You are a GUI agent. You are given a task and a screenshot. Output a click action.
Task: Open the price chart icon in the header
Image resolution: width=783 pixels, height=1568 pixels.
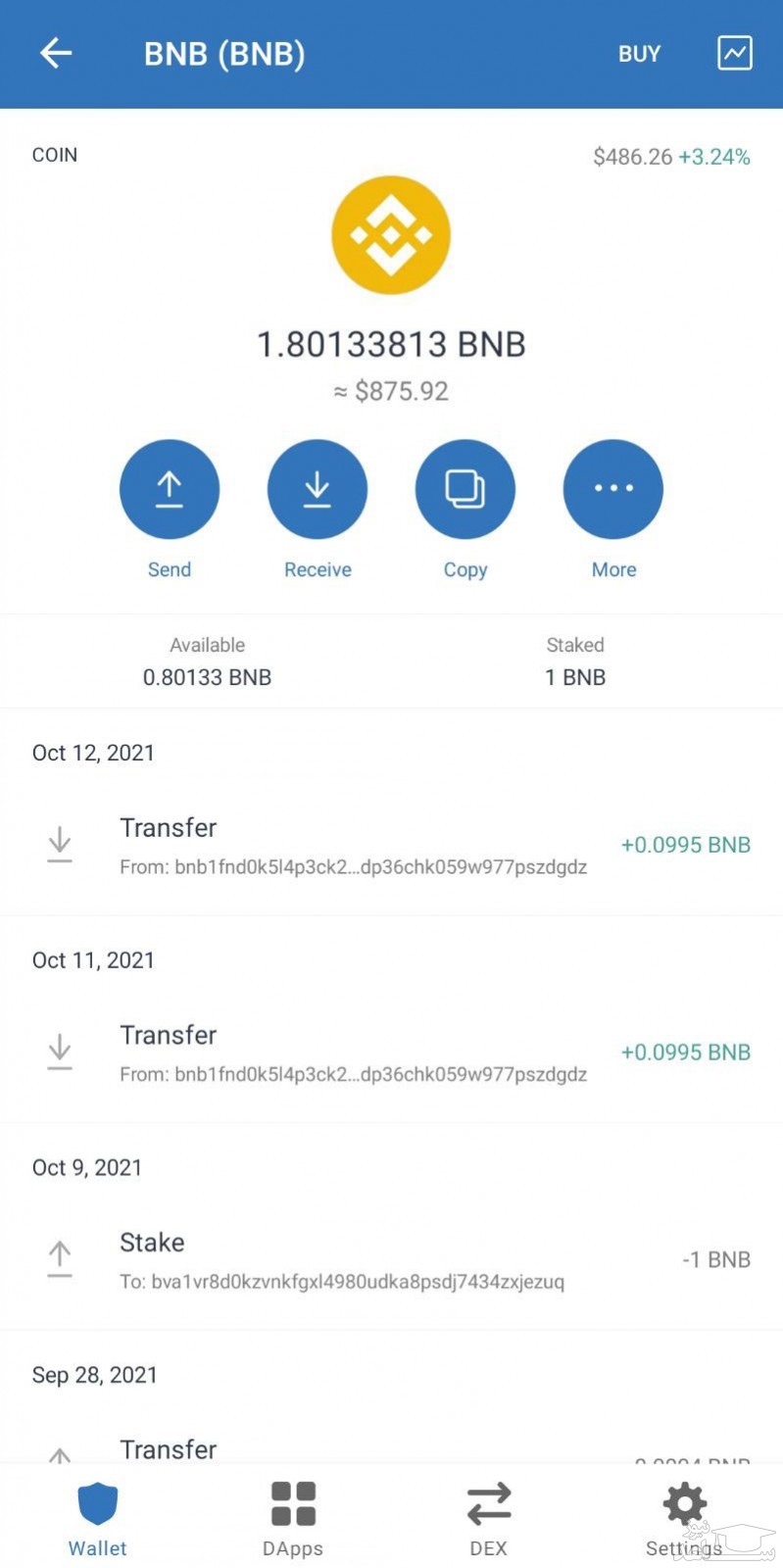point(734,54)
